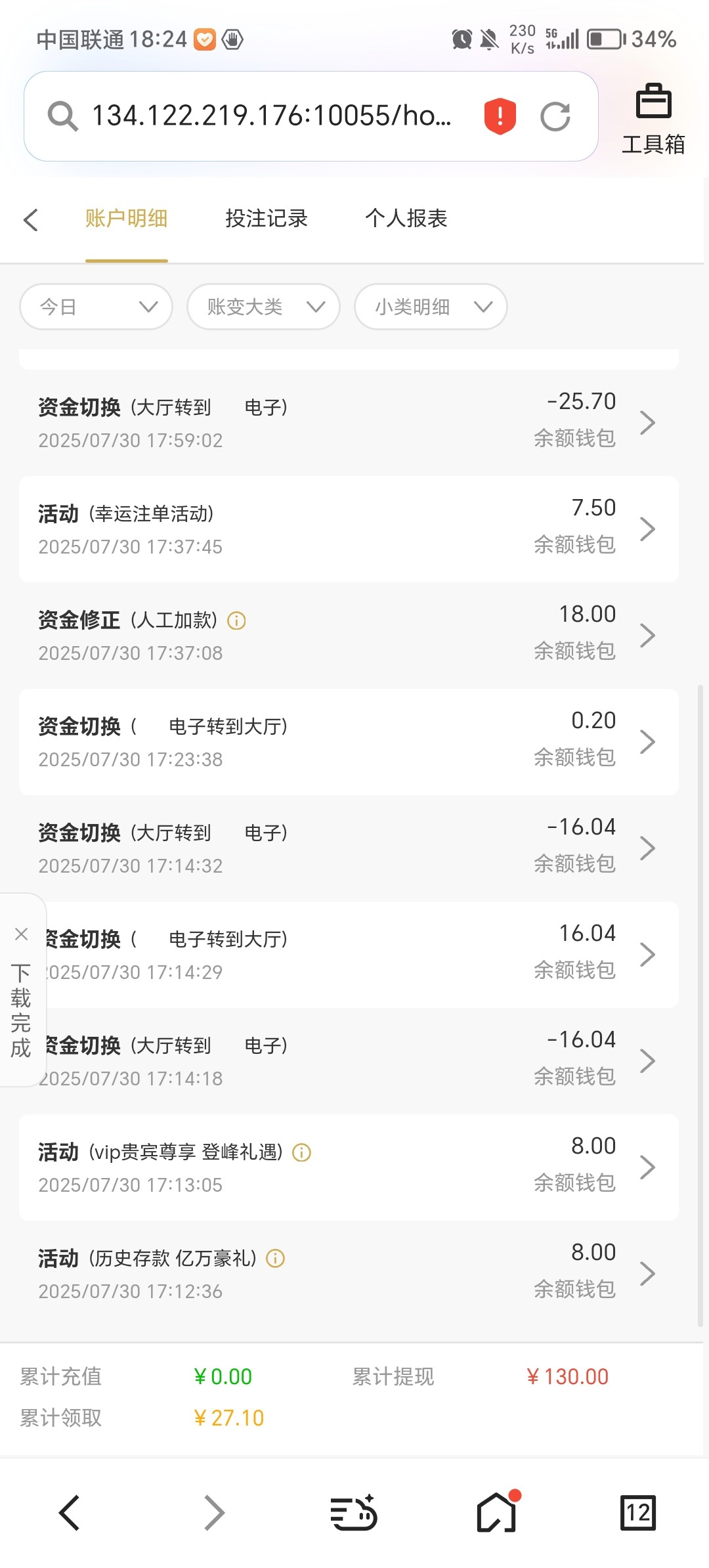Reload the page with the refresh icon
The image size is (709, 1568).
555,117
